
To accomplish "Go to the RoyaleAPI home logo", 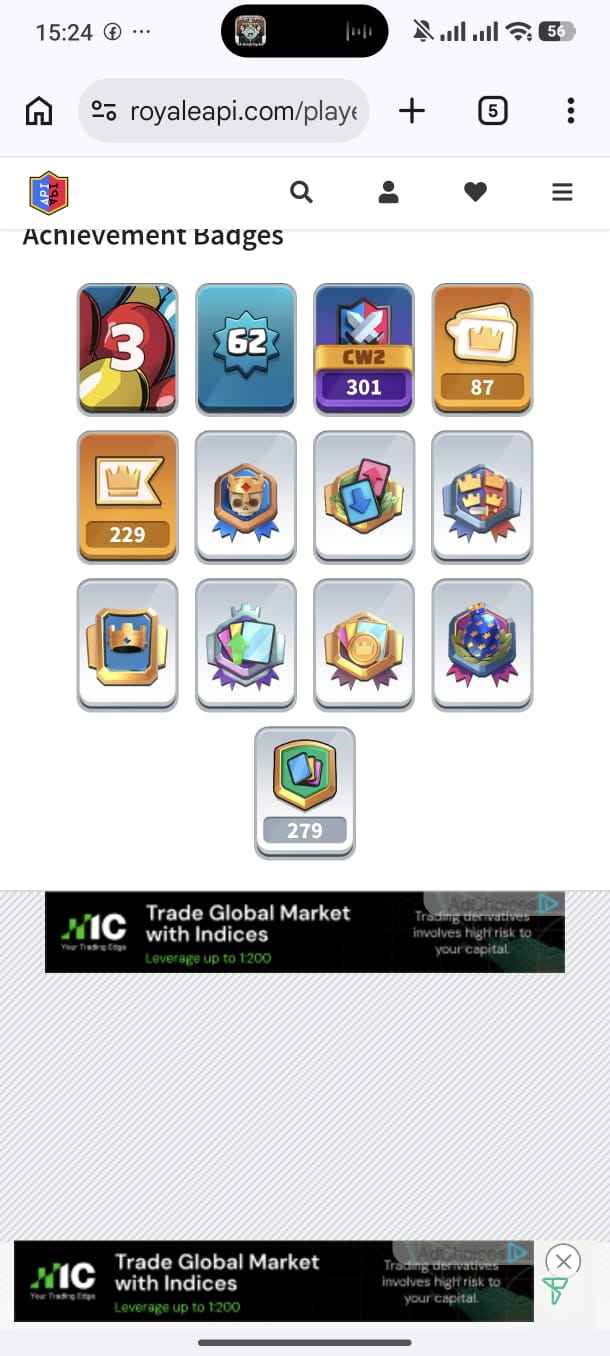I will click(49, 193).
